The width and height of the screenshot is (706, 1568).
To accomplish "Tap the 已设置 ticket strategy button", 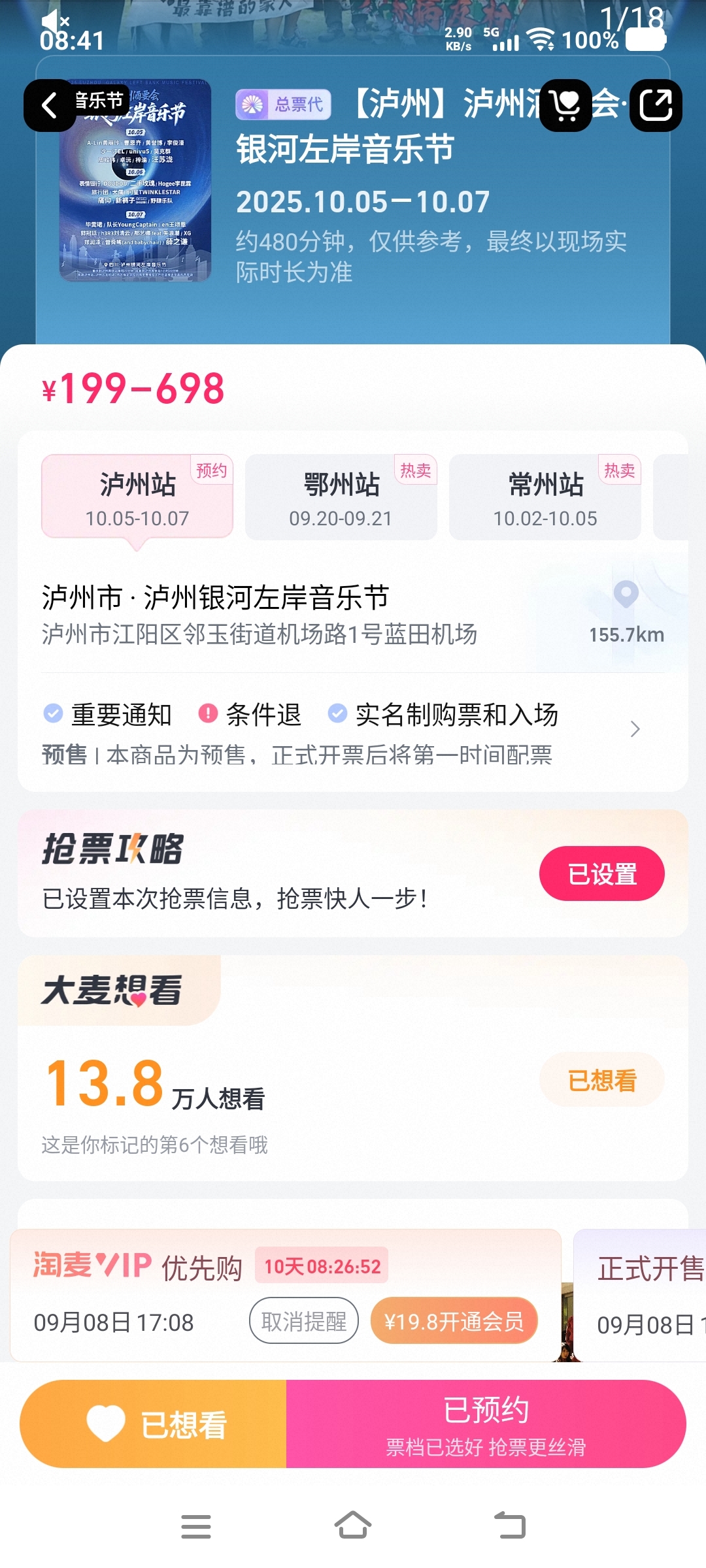I will [x=601, y=874].
